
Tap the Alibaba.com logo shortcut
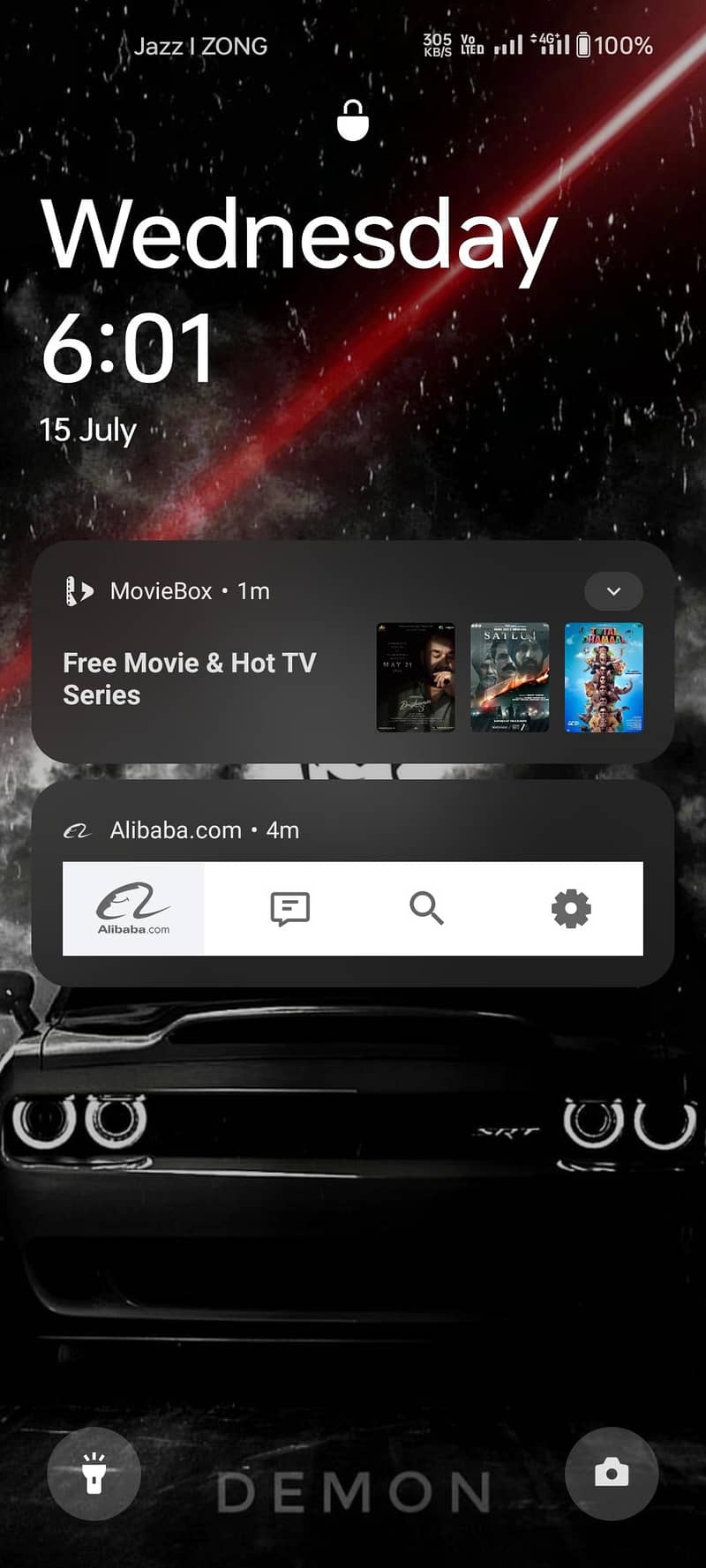pos(133,908)
